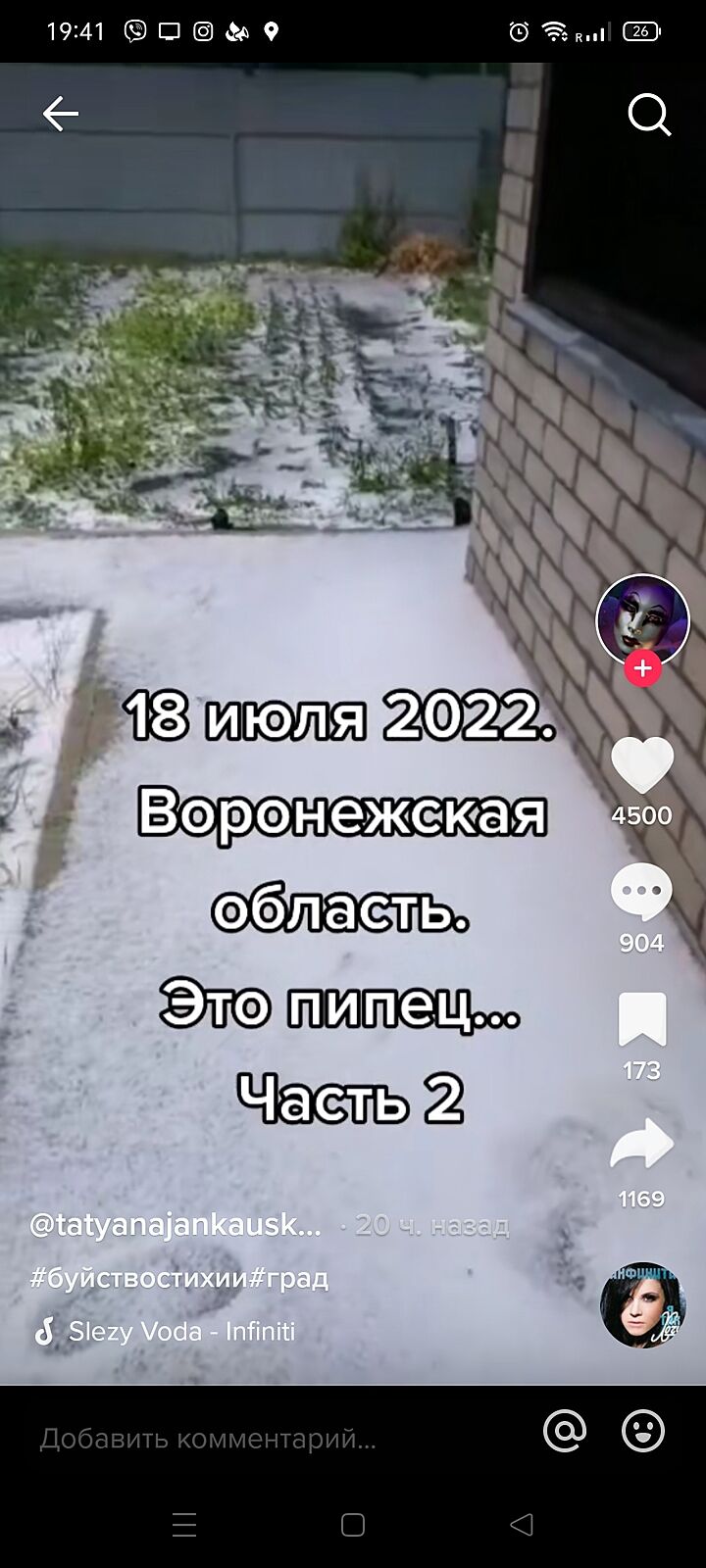The width and height of the screenshot is (706, 1568).
Task: Open recent apps from the navigation bar
Action: (x=184, y=1524)
